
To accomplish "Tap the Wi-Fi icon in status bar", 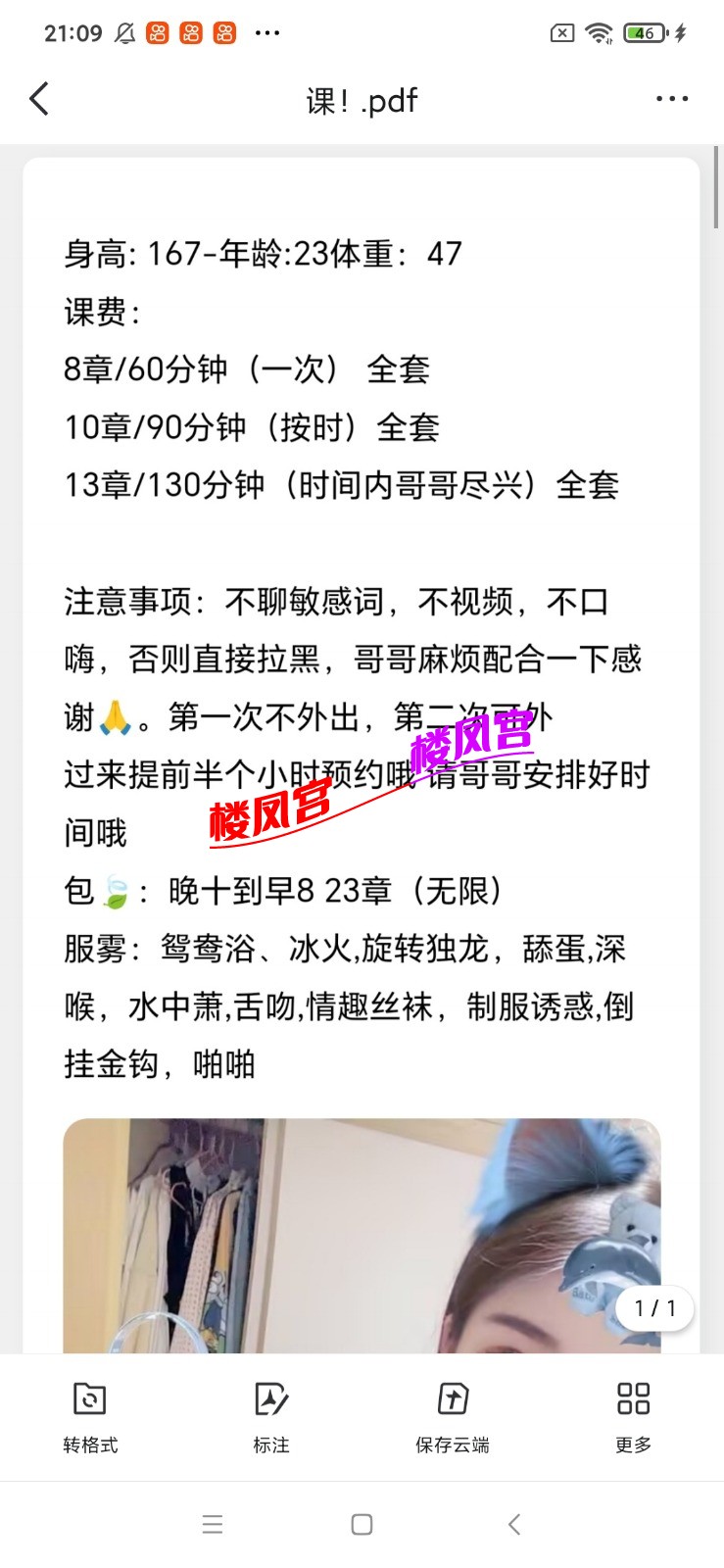I will tap(599, 32).
